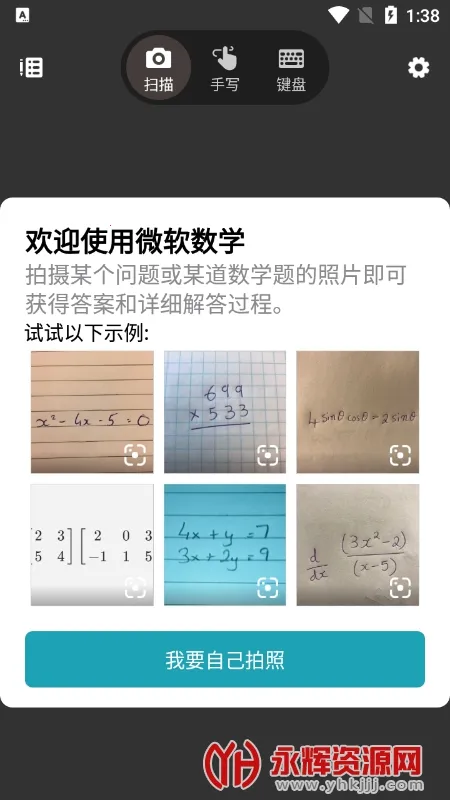Open settings via the gear icon

[418, 67]
